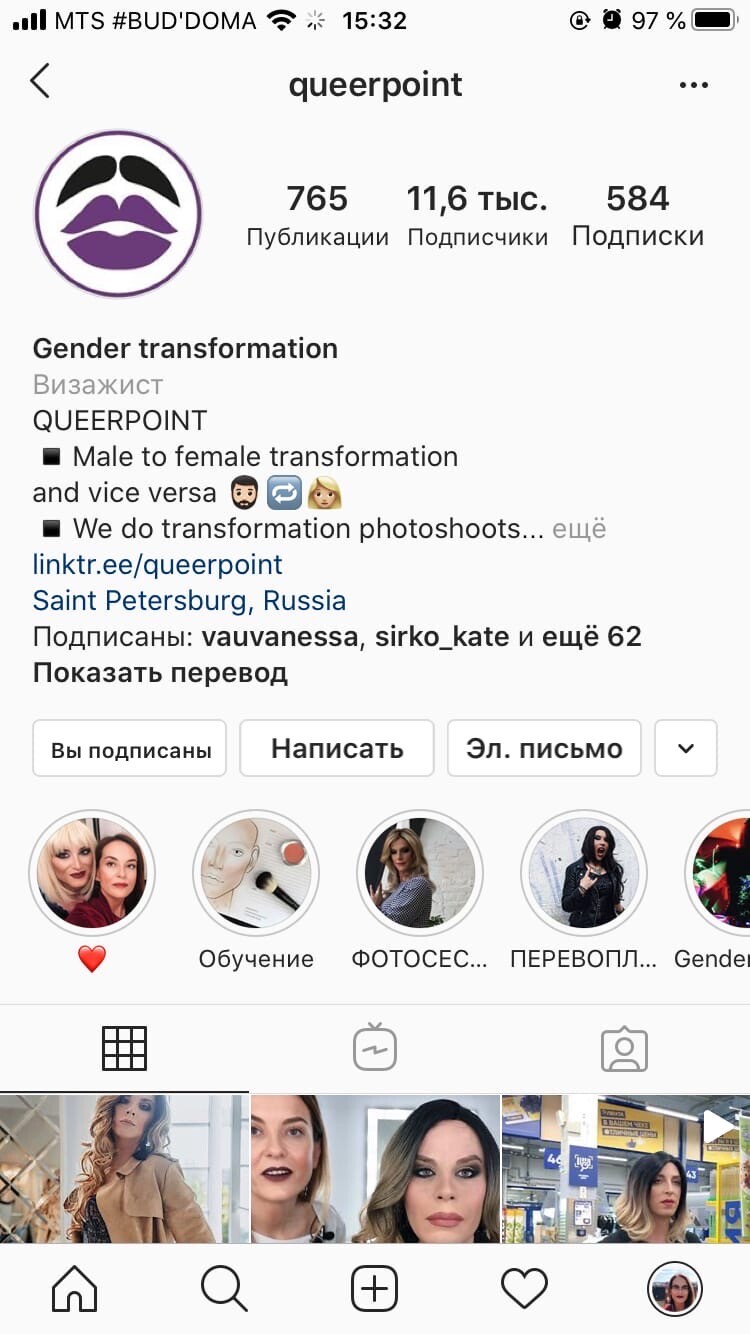Message the profile with Написать
750x1334 pixels.
point(337,749)
